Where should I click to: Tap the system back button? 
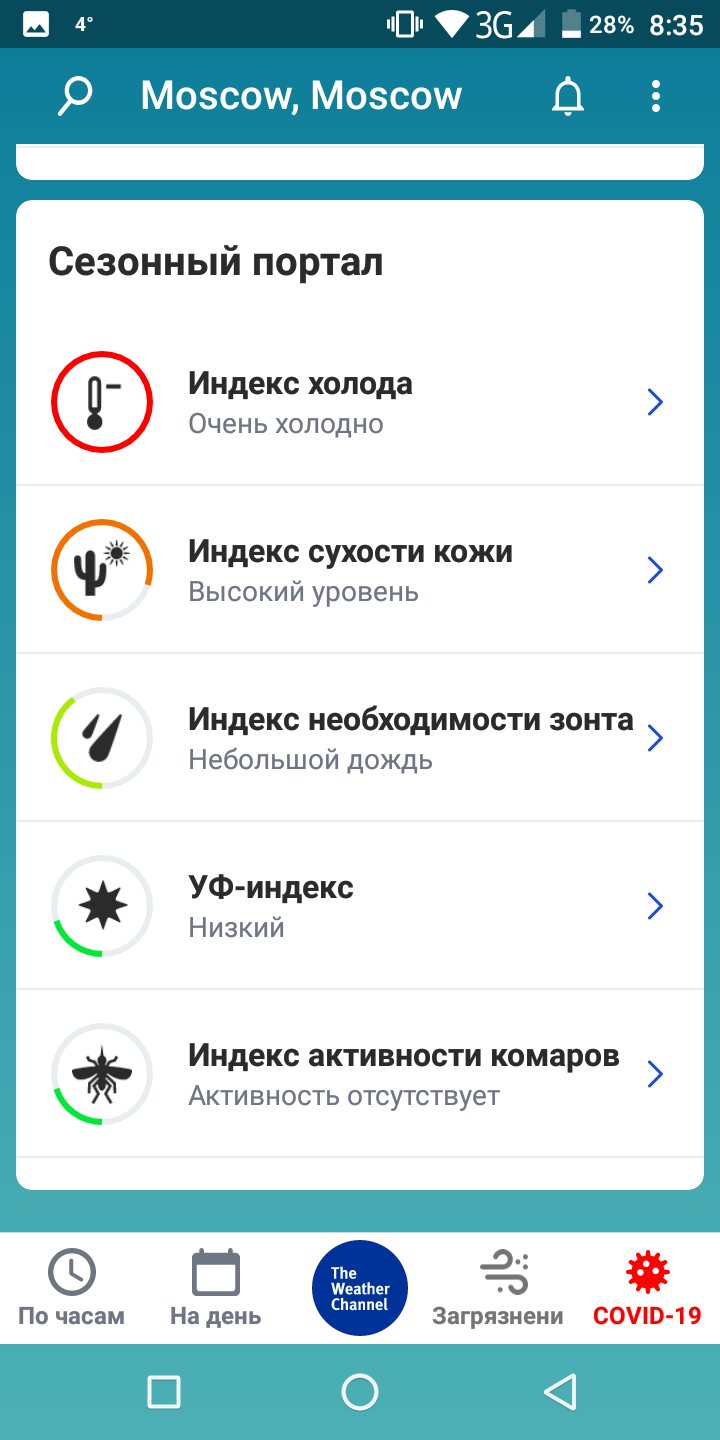coord(560,1392)
